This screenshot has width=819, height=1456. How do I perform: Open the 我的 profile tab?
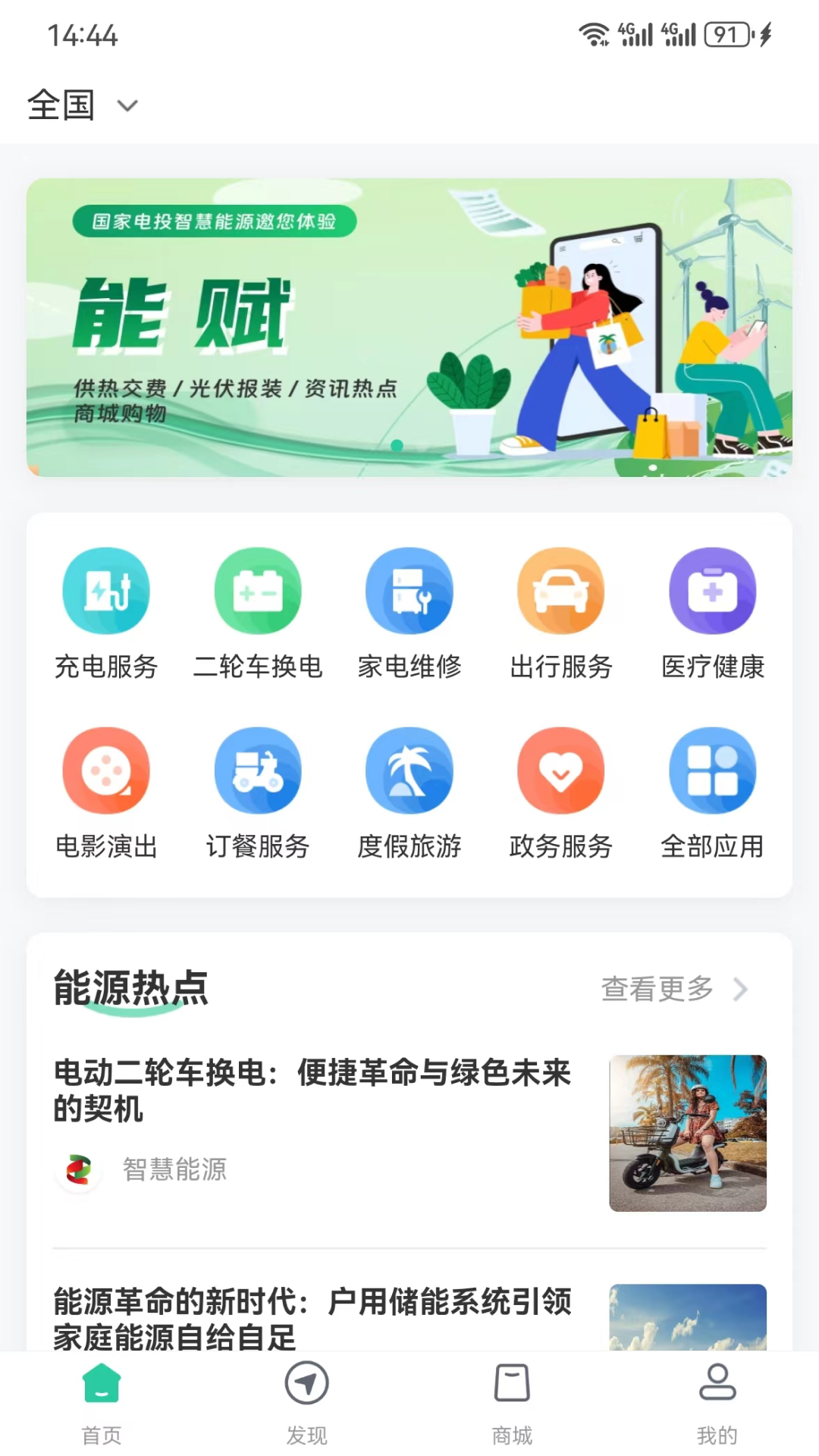coord(717,1401)
